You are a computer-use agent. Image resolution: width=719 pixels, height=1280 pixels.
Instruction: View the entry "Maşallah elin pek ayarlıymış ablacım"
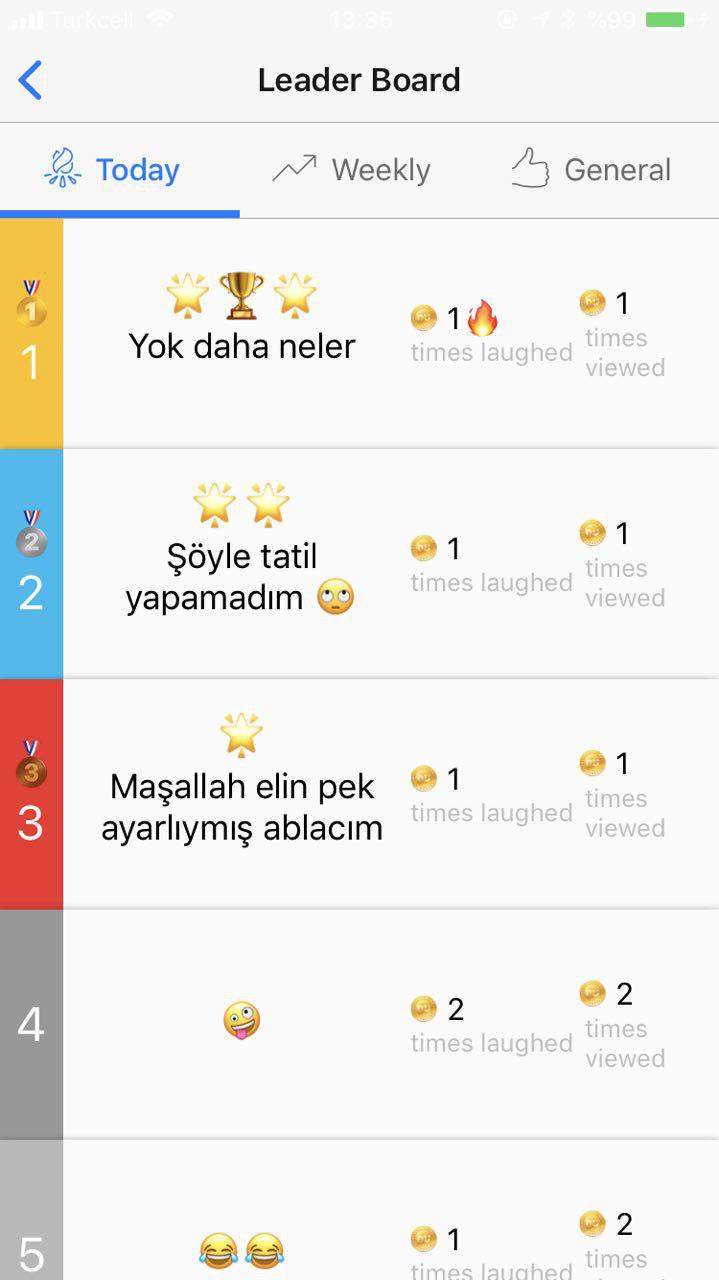[x=242, y=806]
